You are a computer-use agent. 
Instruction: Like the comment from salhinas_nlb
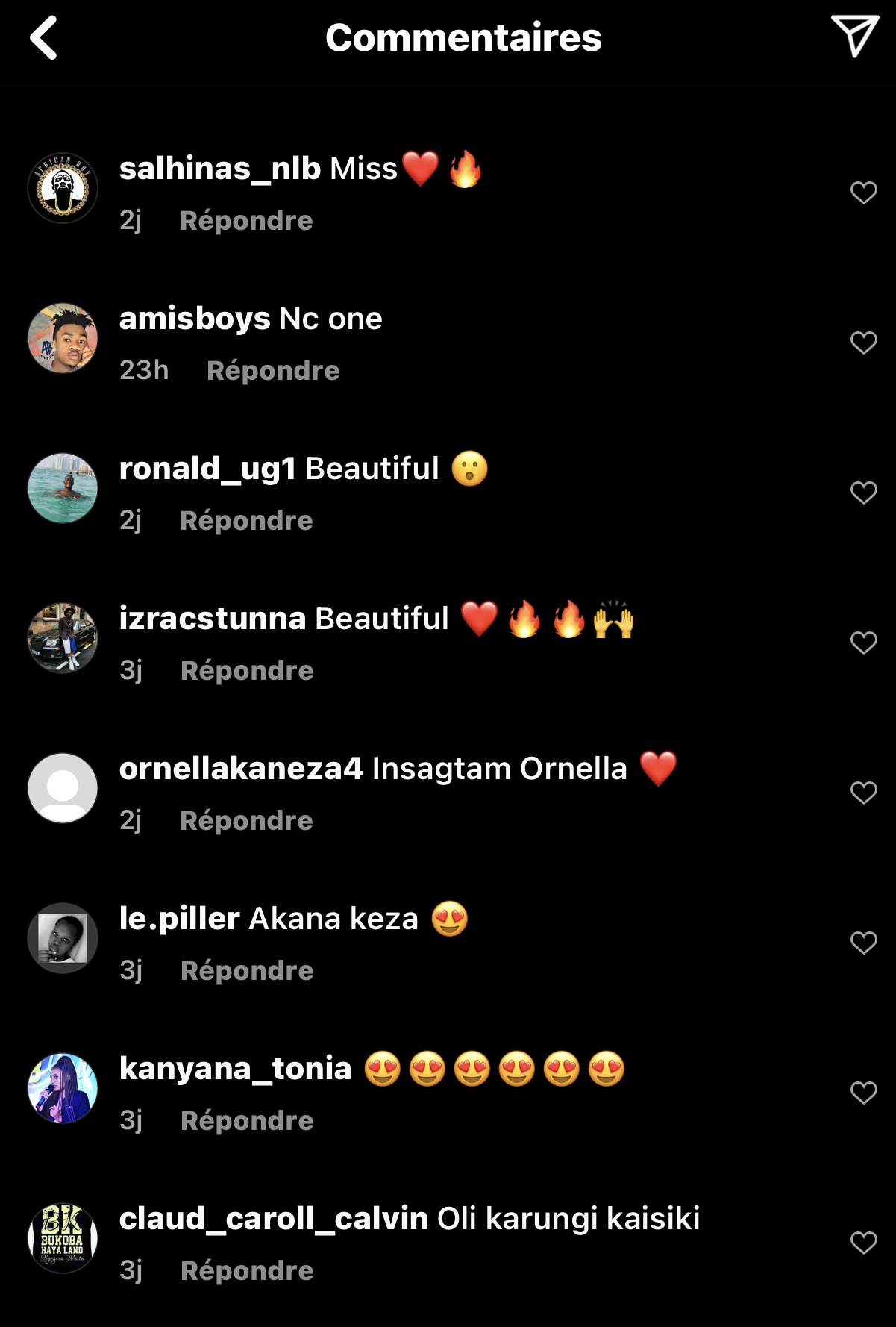click(863, 193)
